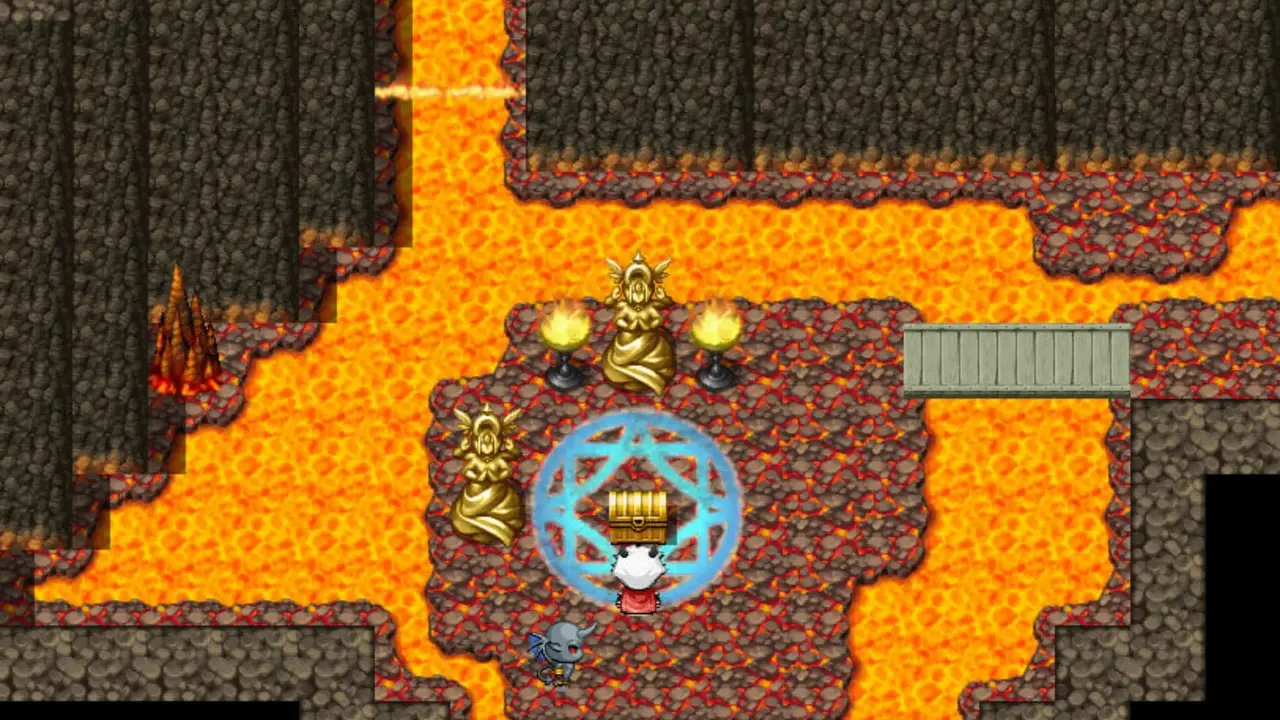
Task: Tap the gray imp creature
Action: 563,648
